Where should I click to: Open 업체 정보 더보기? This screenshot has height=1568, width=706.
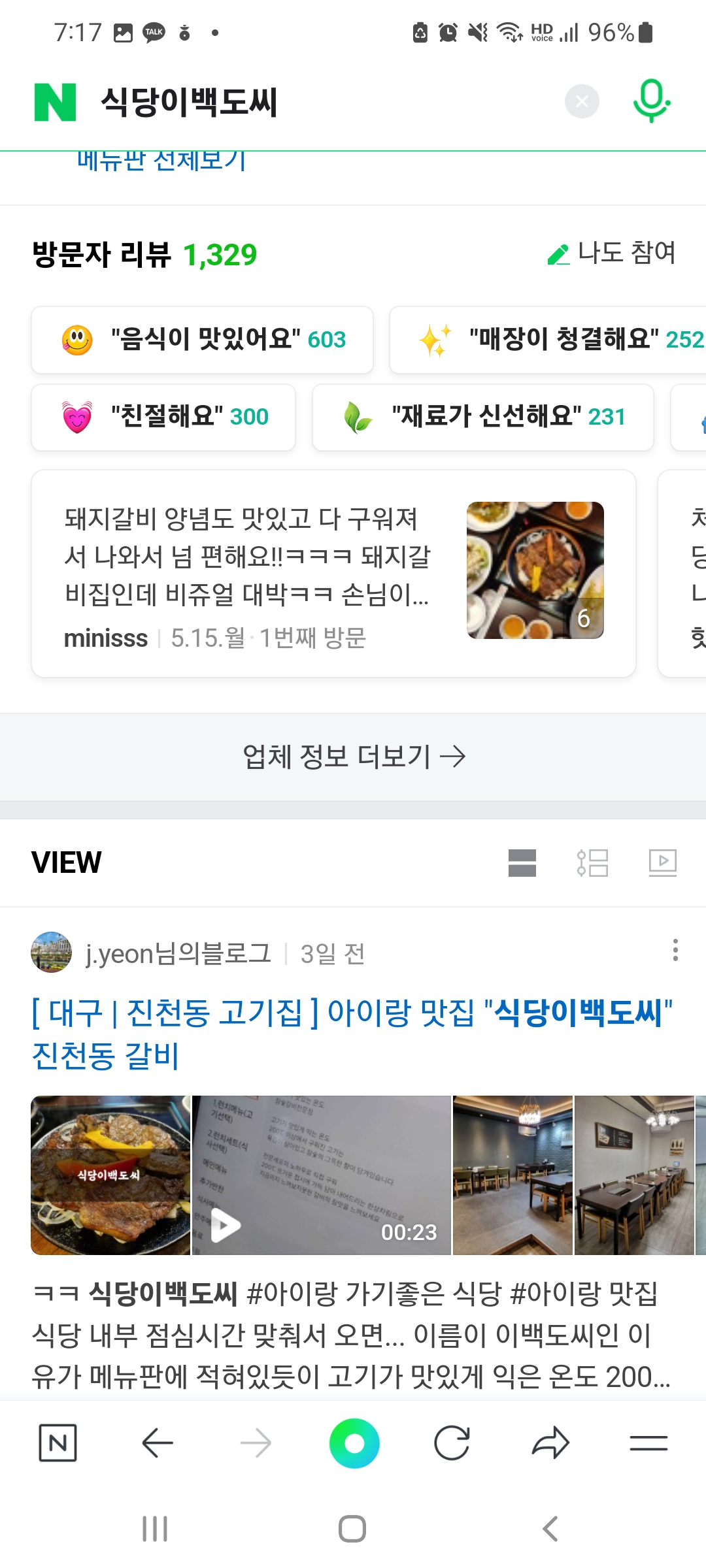tap(353, 757)
